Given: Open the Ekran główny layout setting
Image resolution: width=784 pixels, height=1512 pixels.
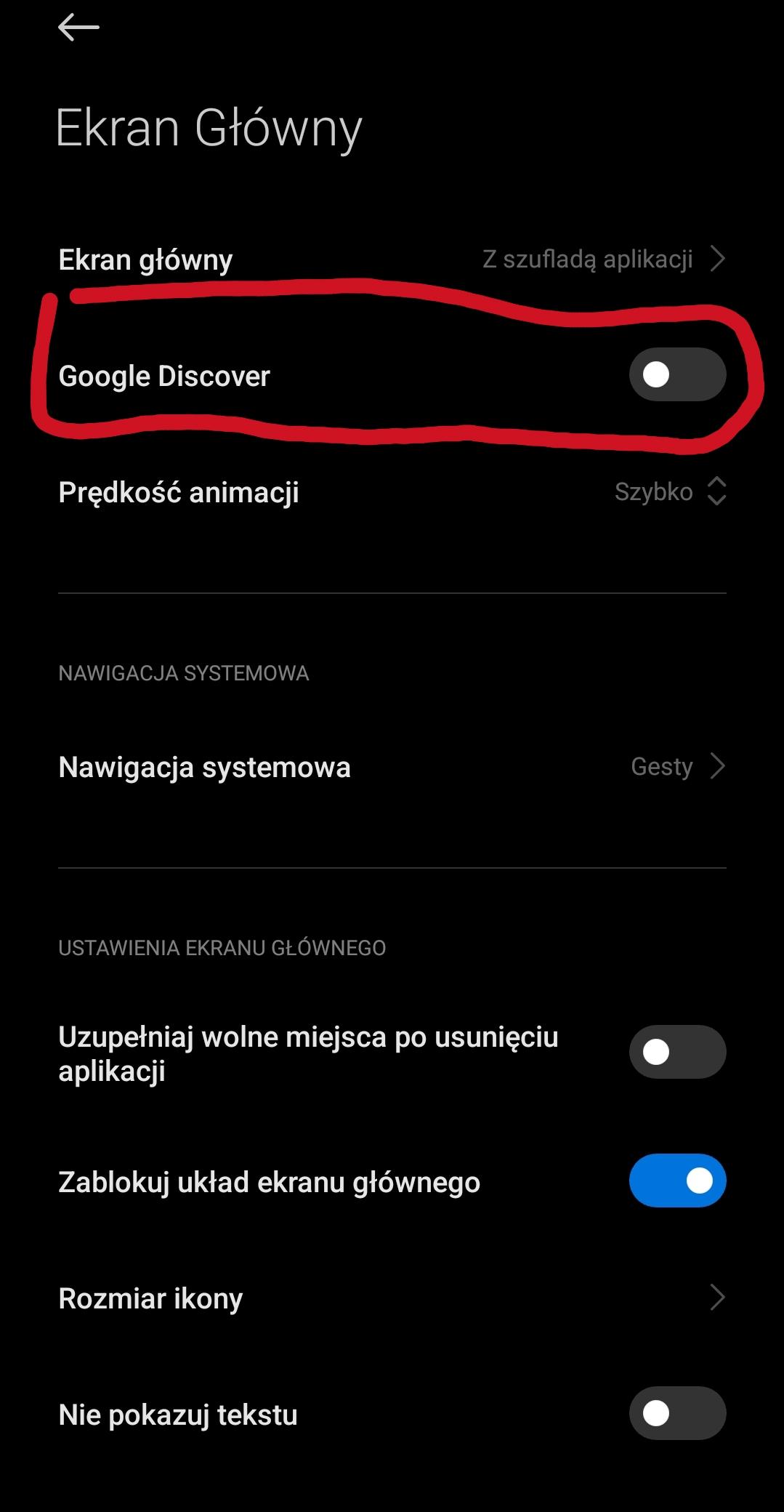Looking at the screenshot, I should [392, 260].
